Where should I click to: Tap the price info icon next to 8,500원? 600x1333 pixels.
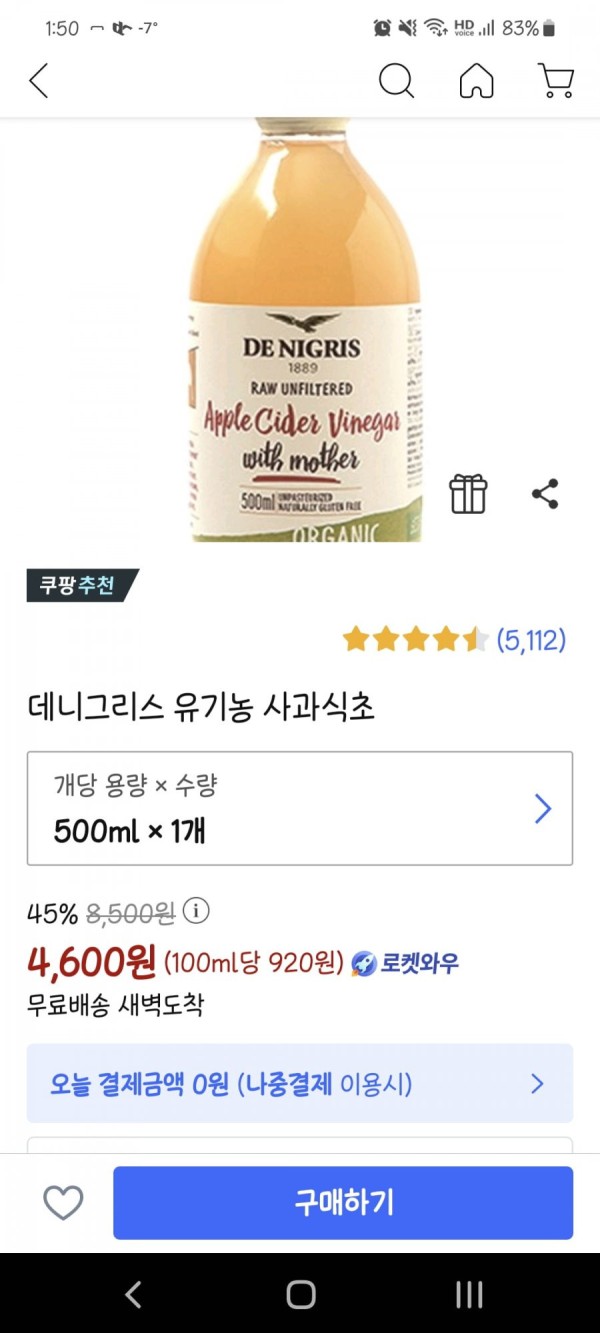(198, 912)
